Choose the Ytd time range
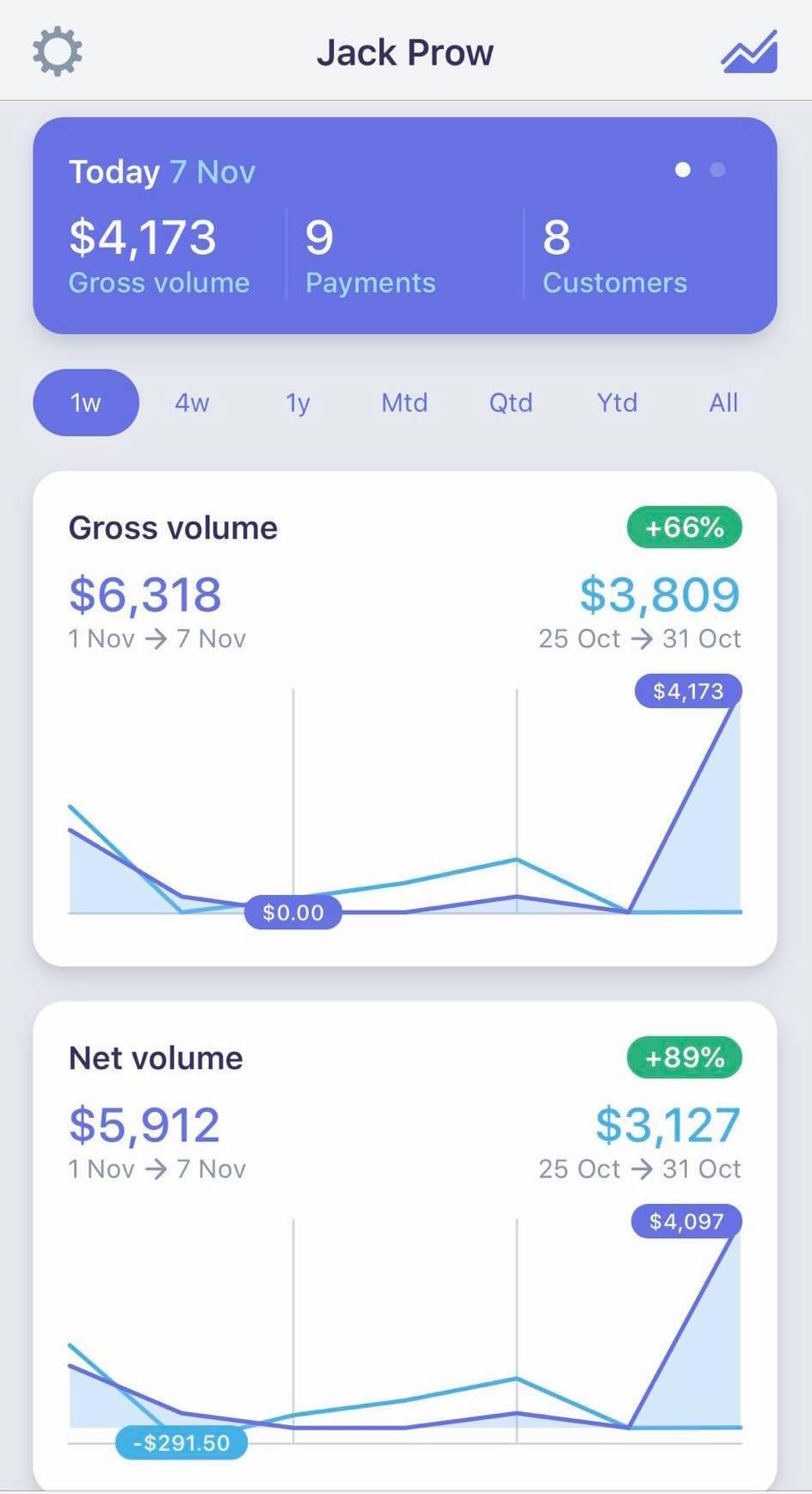Image resolution: width=812 pixels, height=1494 pixels. tap(618, 403)
